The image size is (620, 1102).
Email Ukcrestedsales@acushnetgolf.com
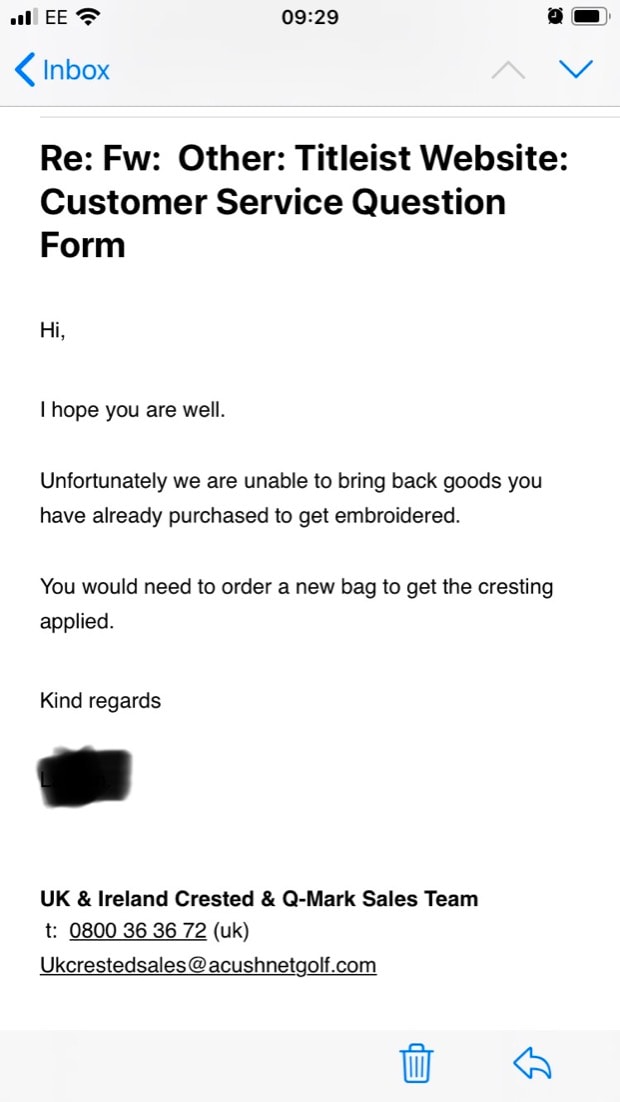[x=208, y=965]
